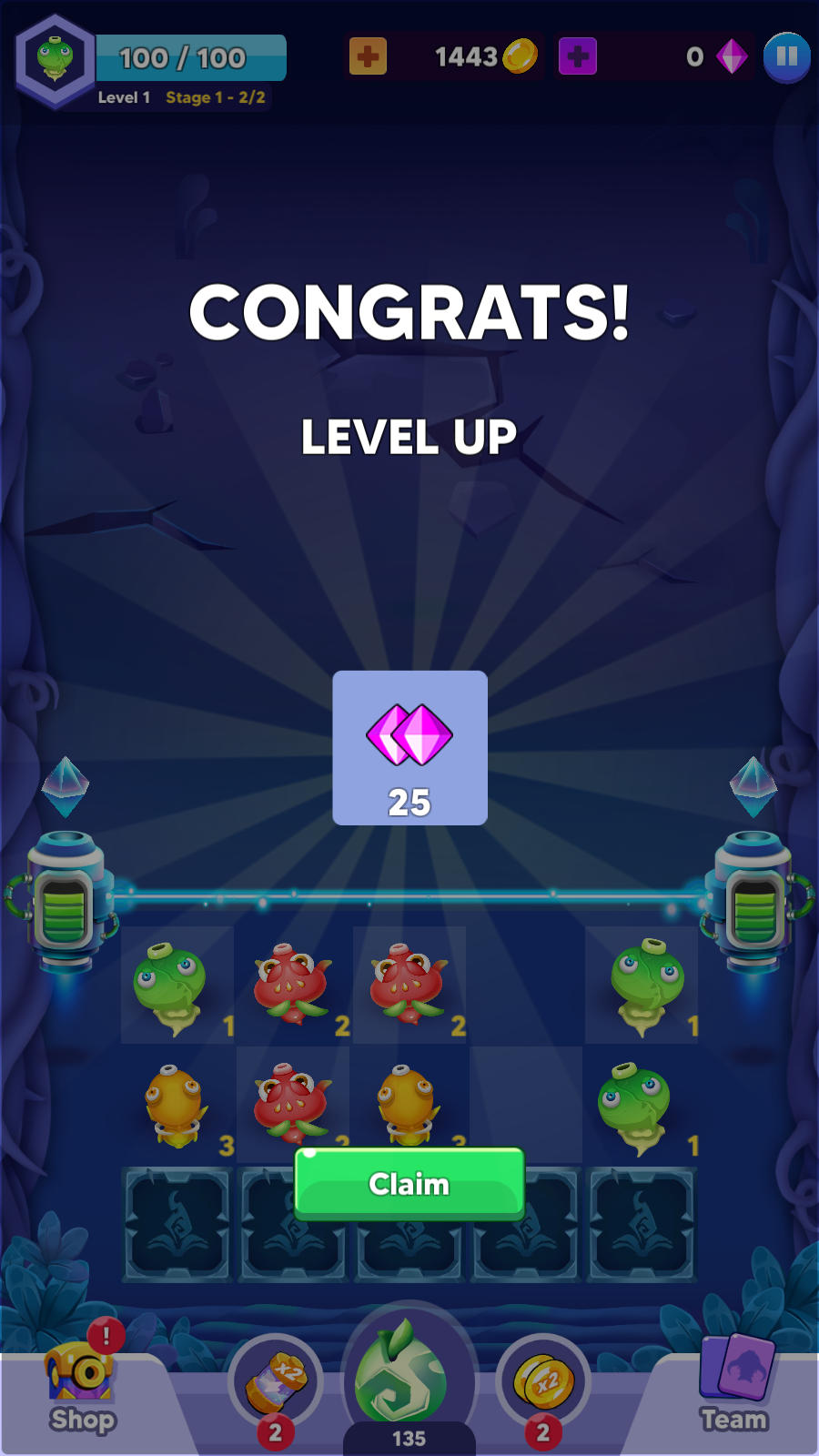
Task: Pause the game
Action: 786,57
